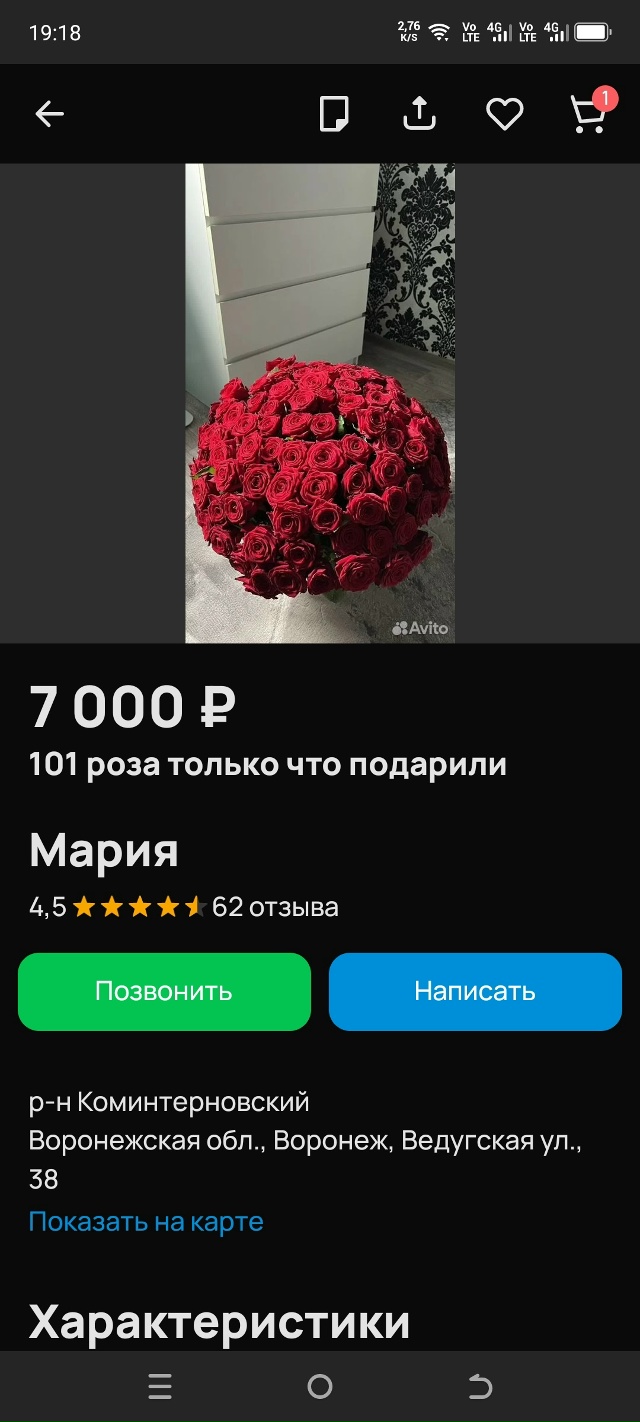Message the seller via Написать
The width and height of the screenshot is (640, 1422).
(x=475, y=991)
